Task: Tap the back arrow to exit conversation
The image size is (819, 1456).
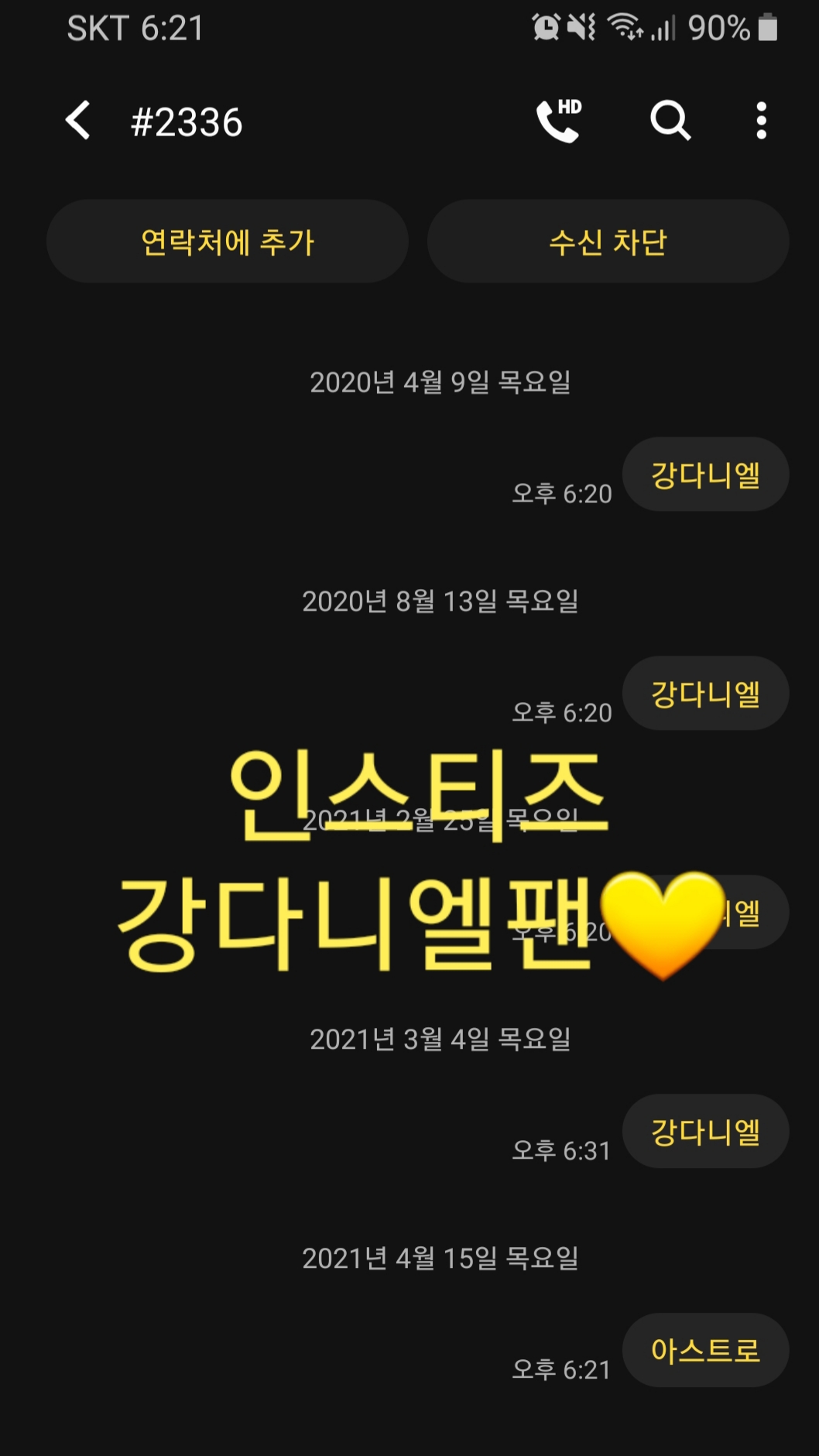Action: (77, 122)
